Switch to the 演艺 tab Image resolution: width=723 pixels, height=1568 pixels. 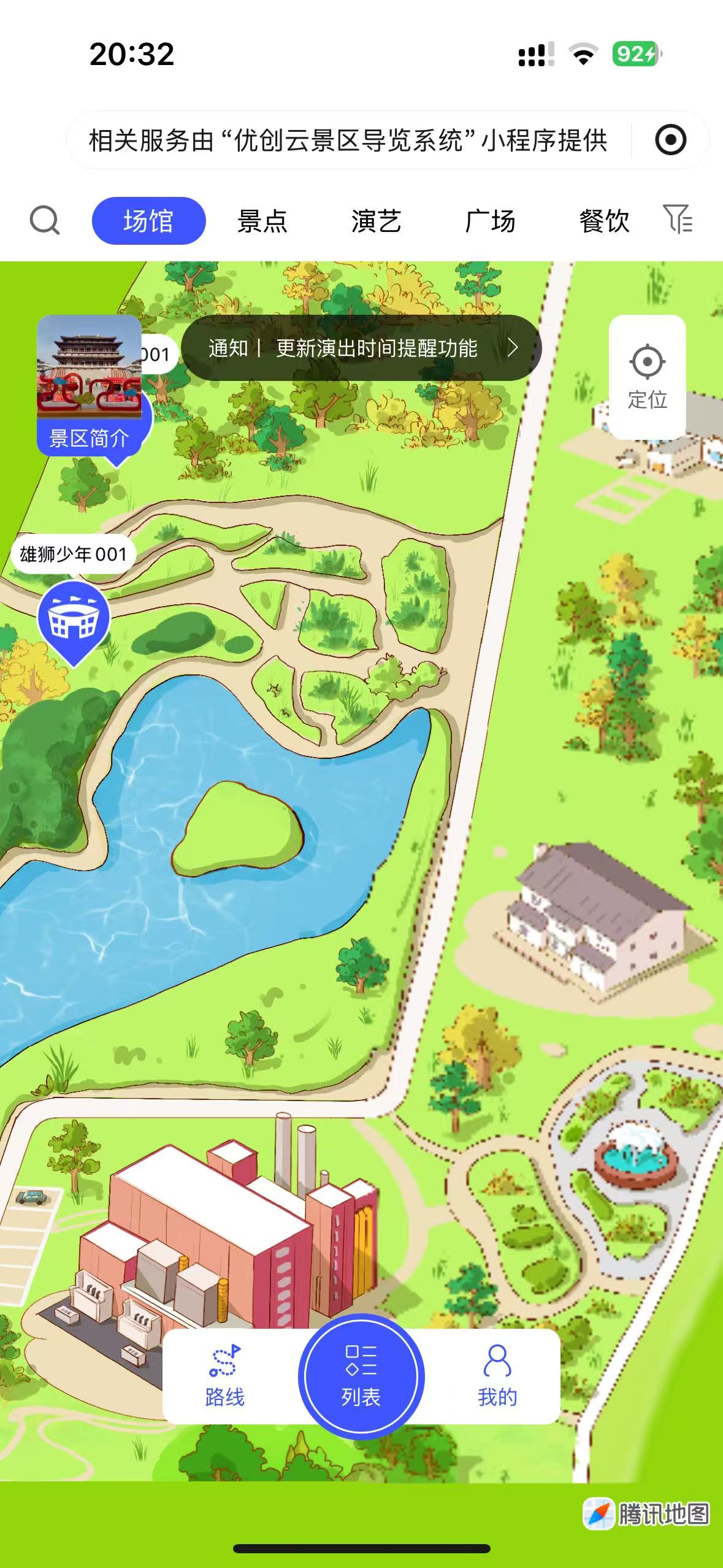376,221
